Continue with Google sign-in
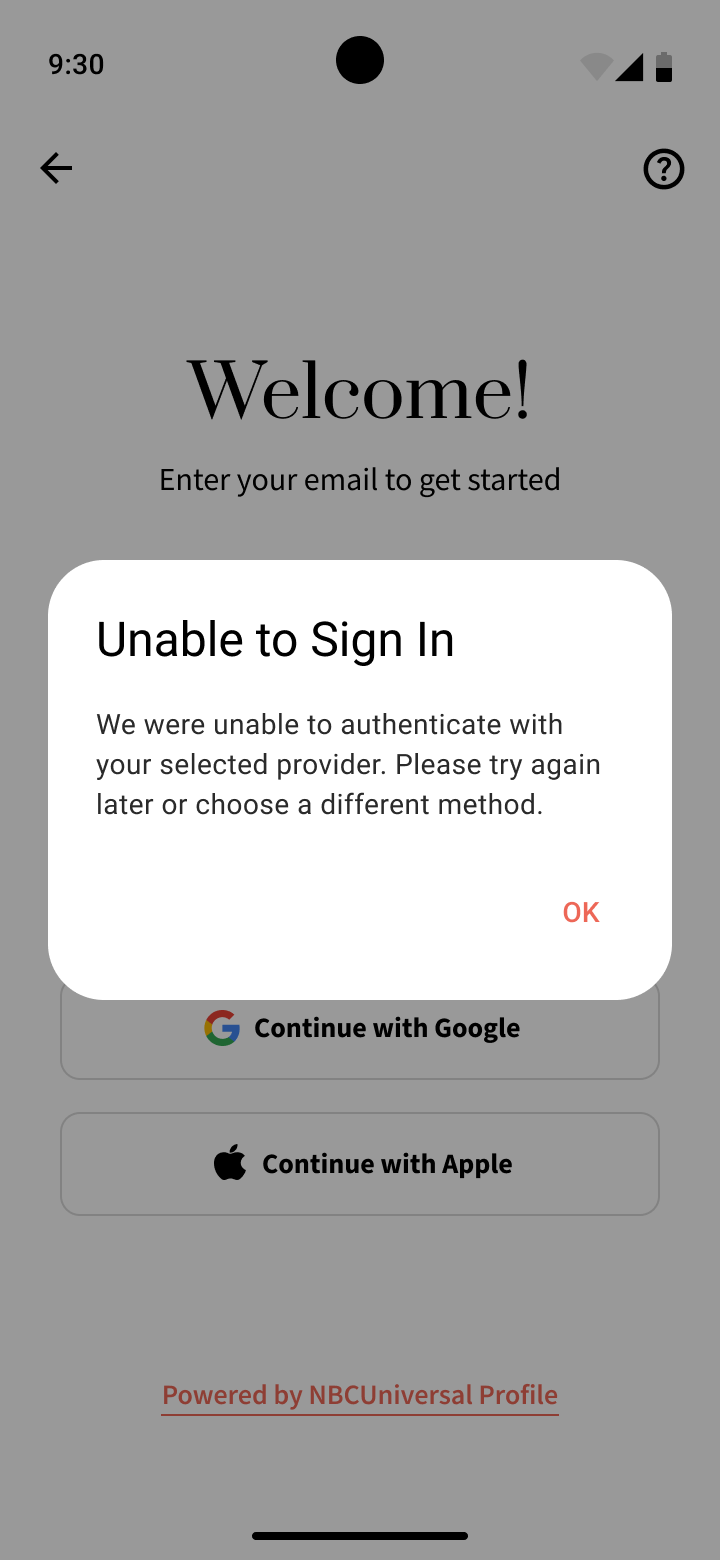Image resolution: width=720 pixels, height=1560 pixels. click(x=360, y=1038)
